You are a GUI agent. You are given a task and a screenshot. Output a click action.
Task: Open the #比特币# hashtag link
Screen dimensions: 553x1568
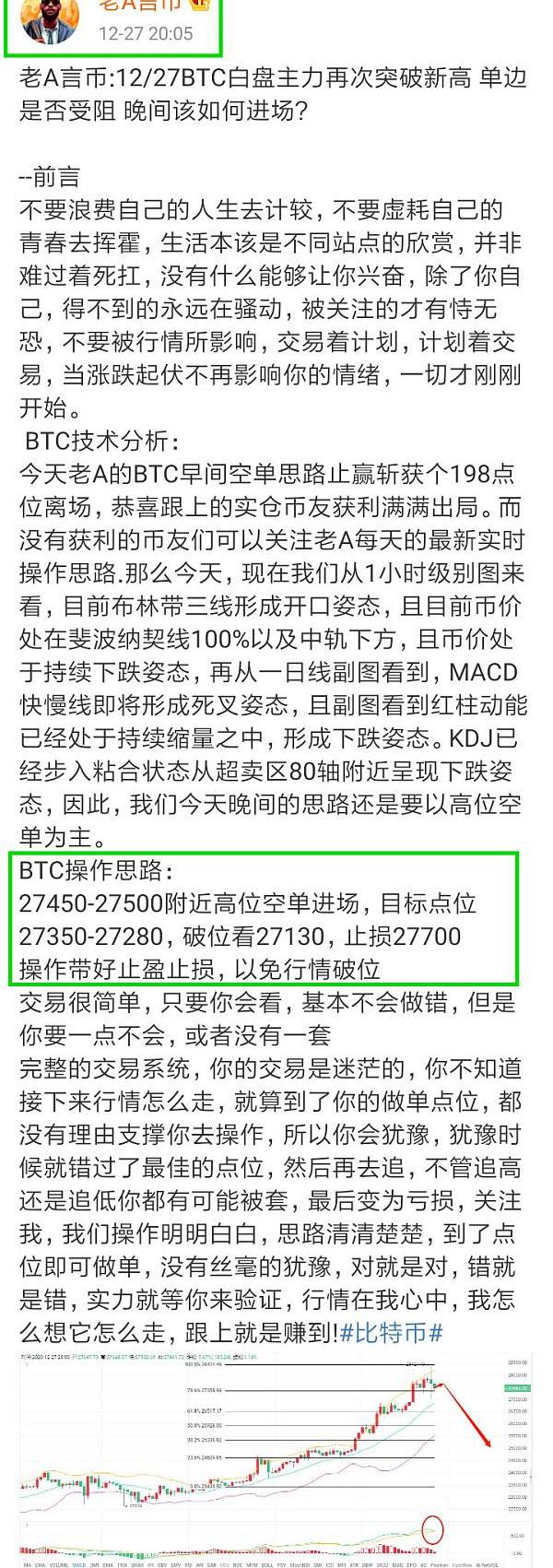point(392,1332)
